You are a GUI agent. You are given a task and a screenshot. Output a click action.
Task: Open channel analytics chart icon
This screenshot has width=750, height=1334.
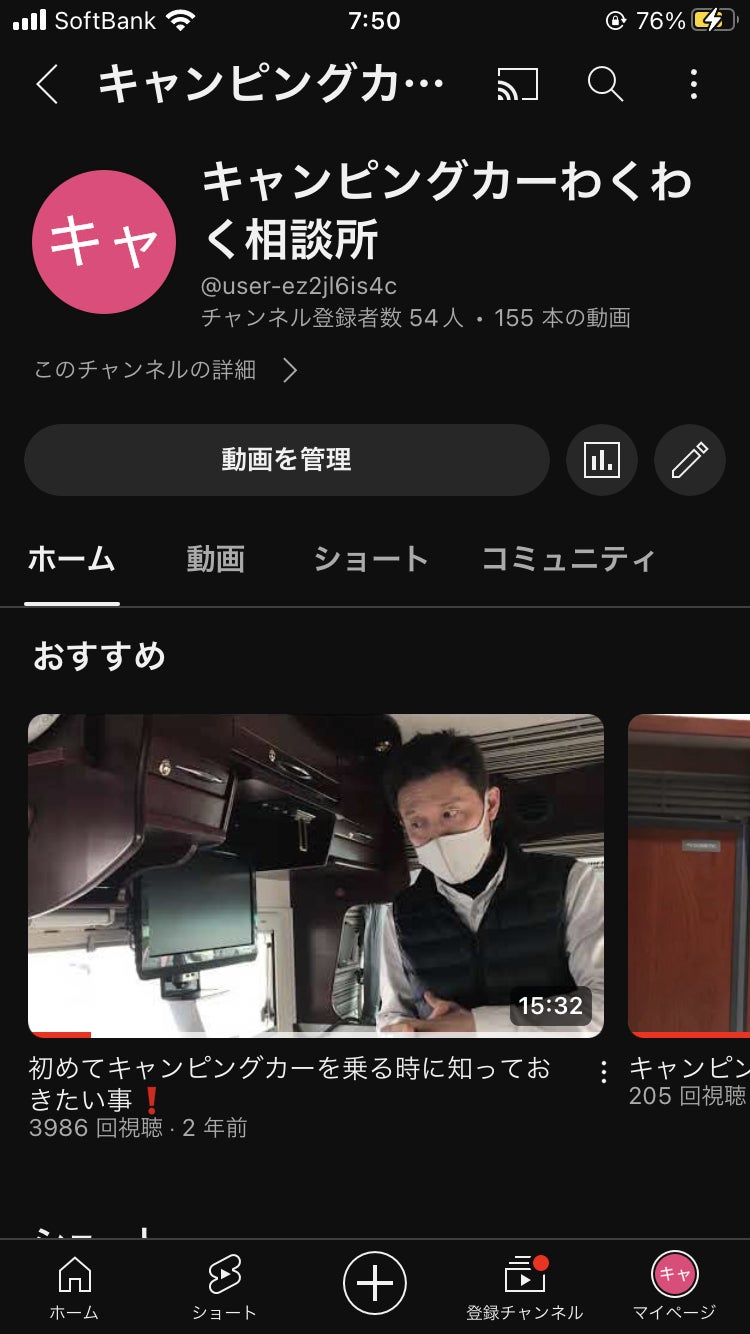coord(602,460)
